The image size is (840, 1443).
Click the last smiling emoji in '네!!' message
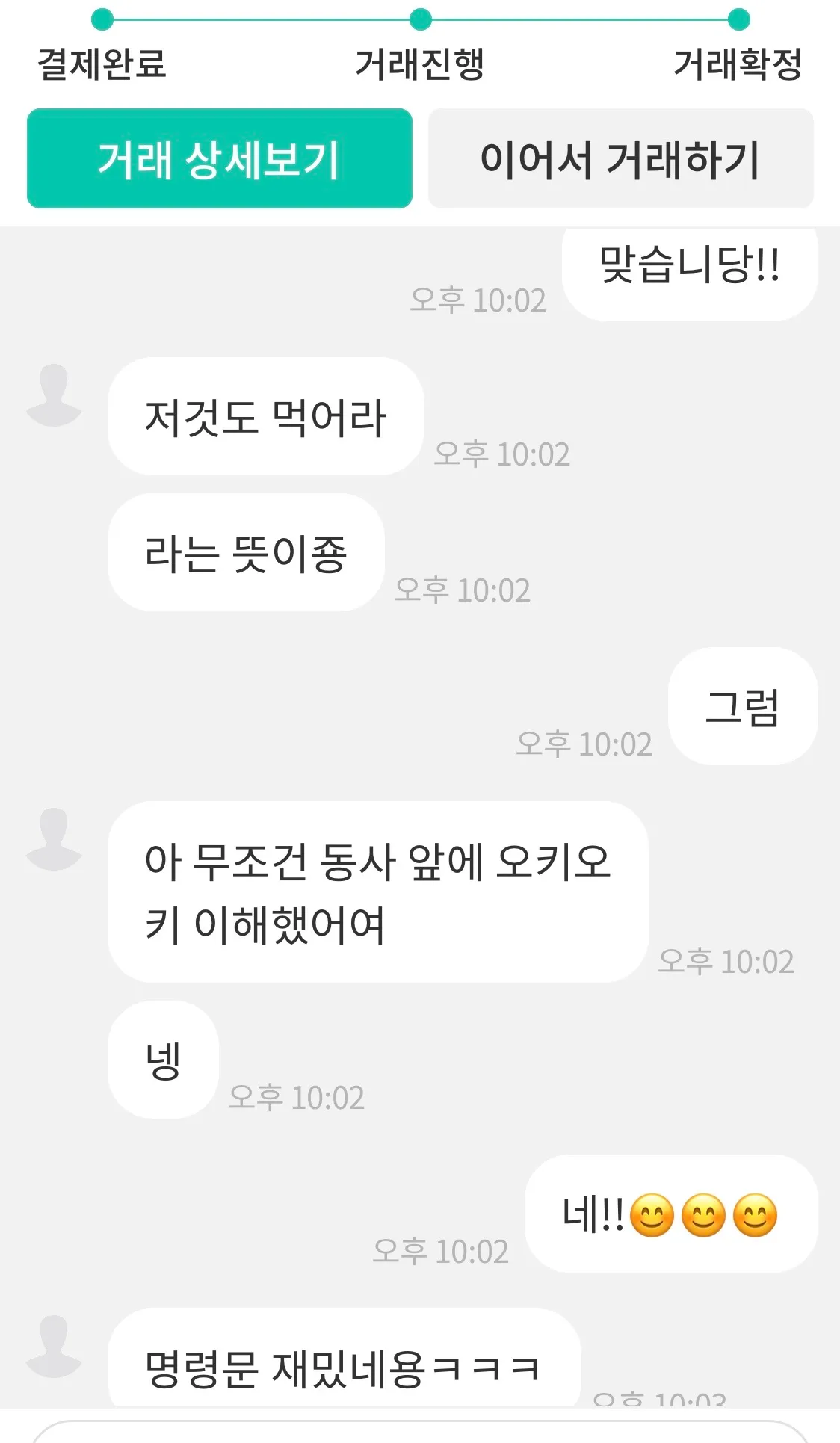point(757,1212)
